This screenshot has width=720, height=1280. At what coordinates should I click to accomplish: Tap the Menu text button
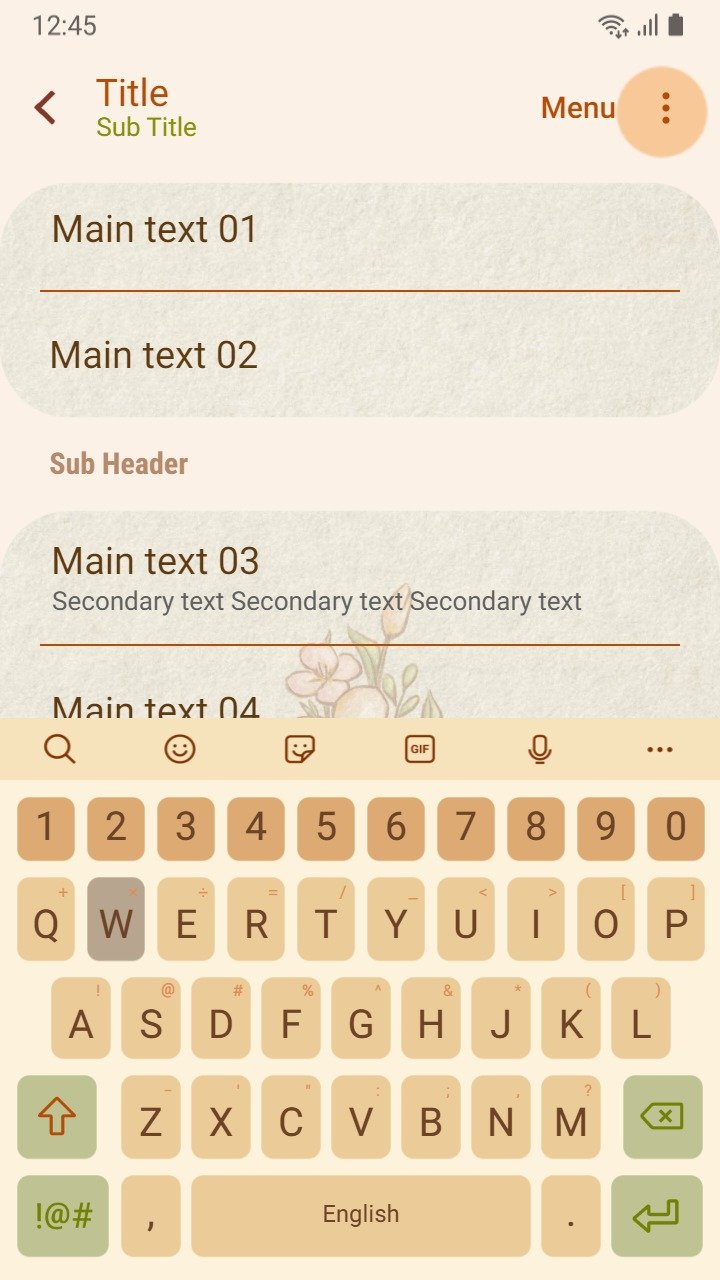click(577, 108)
